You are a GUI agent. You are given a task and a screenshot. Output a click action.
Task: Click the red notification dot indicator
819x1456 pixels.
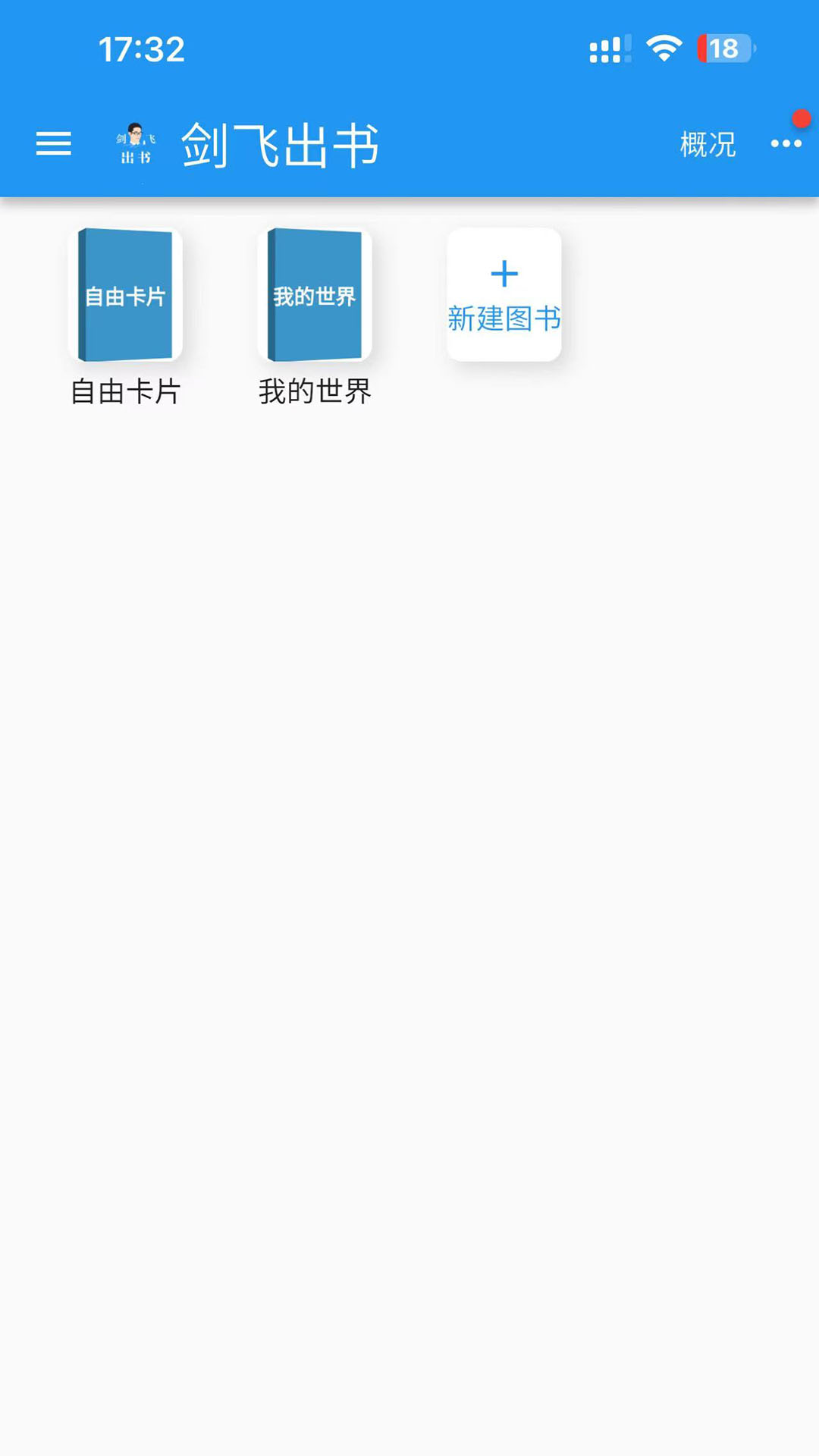click(x=802, y=119)
